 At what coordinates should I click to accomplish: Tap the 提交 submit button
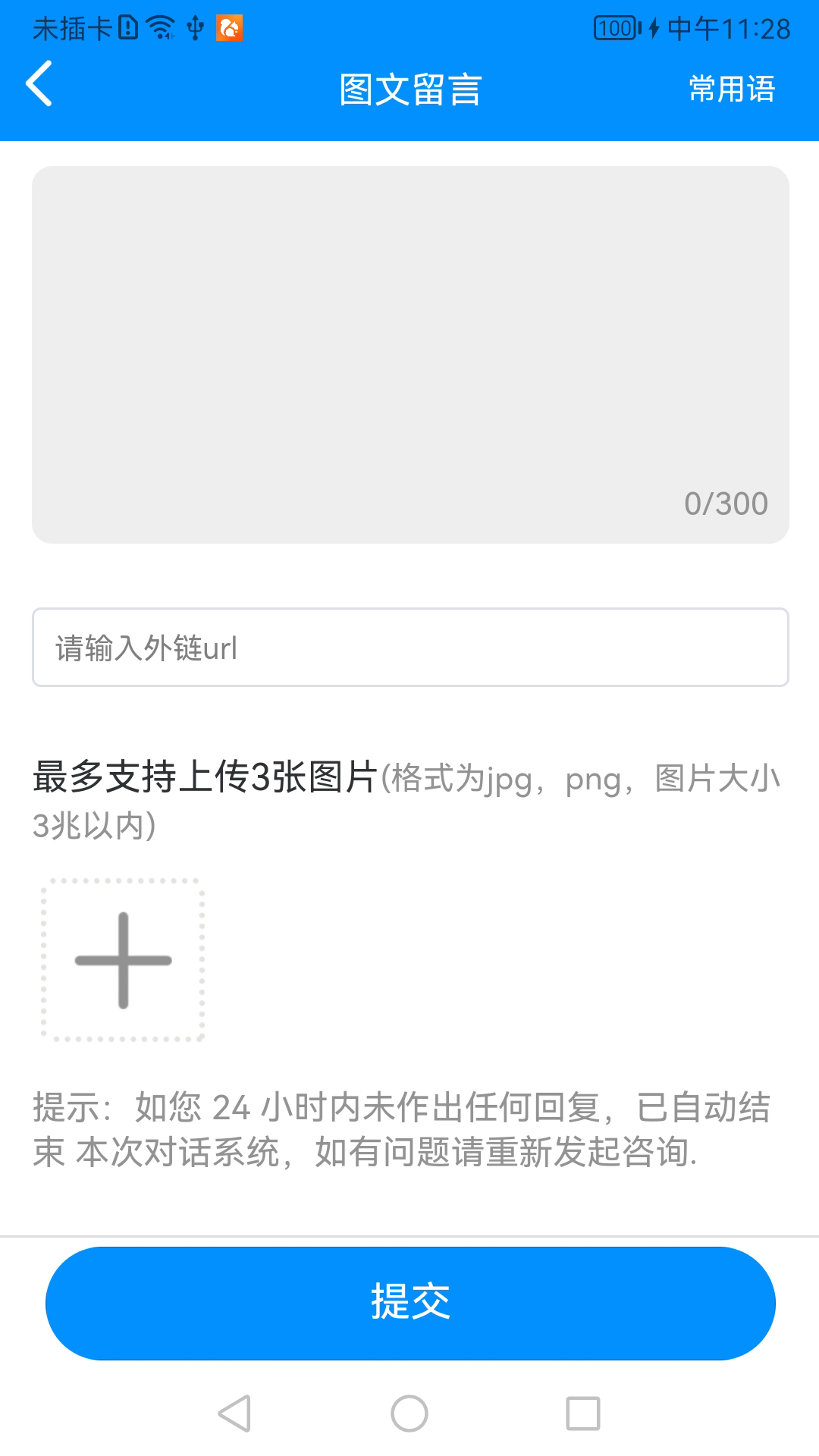pos(409,1302)
